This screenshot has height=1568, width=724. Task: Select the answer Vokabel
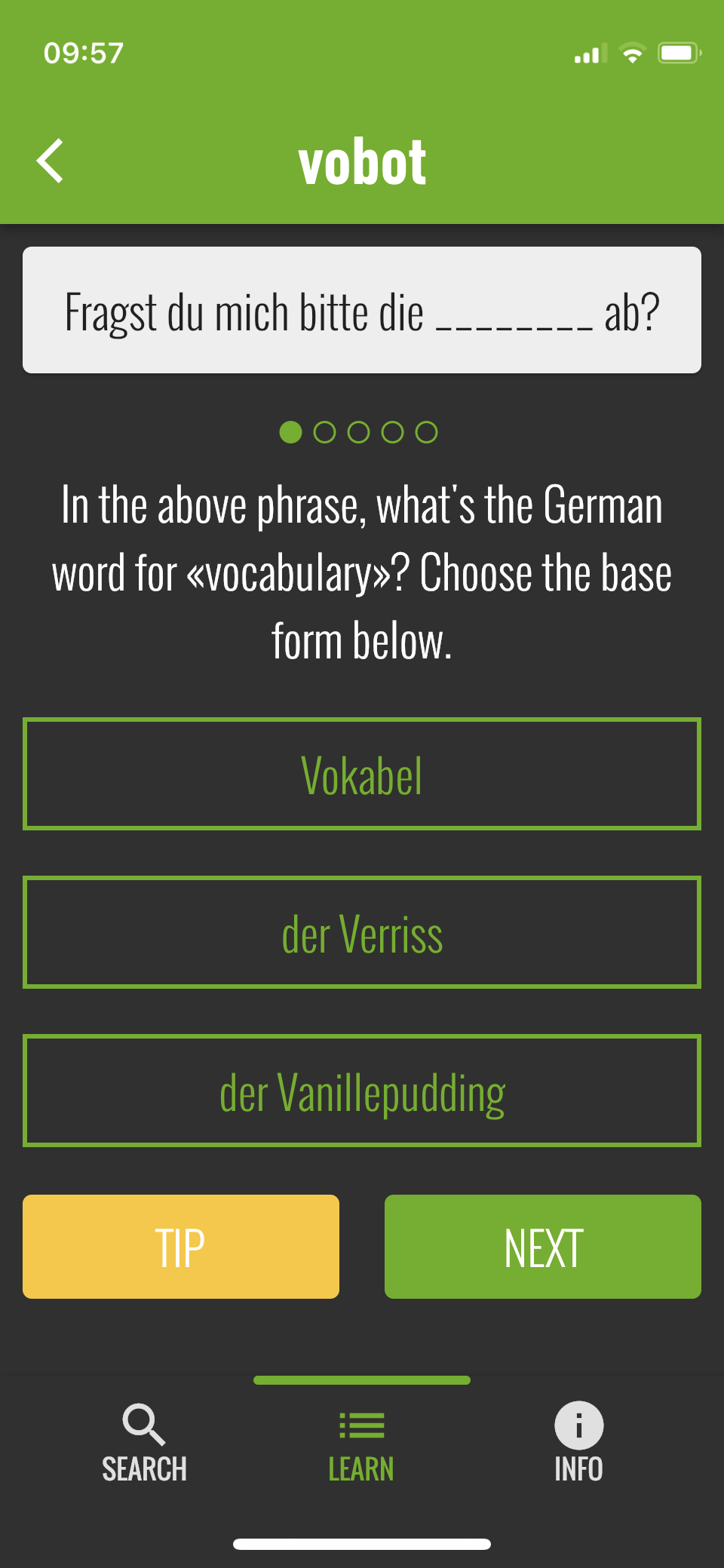[x=362, y=774]
